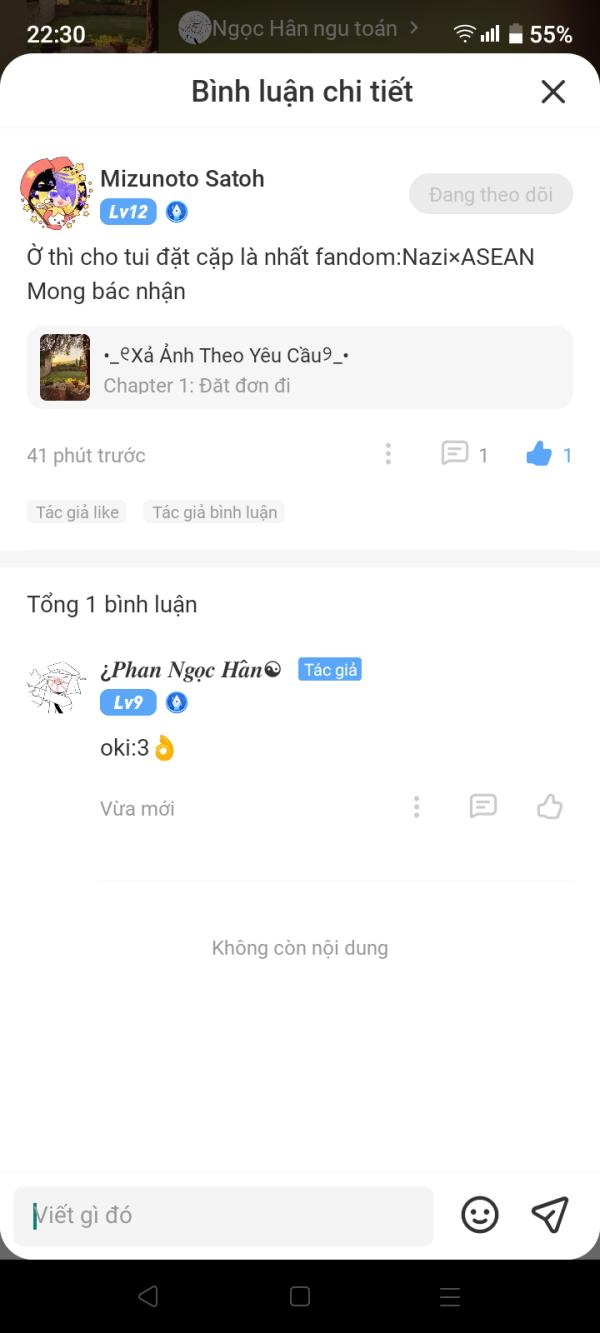Close the Bình luận chi tiết panel
This screenshot has width=600, height=1333.
553,92
